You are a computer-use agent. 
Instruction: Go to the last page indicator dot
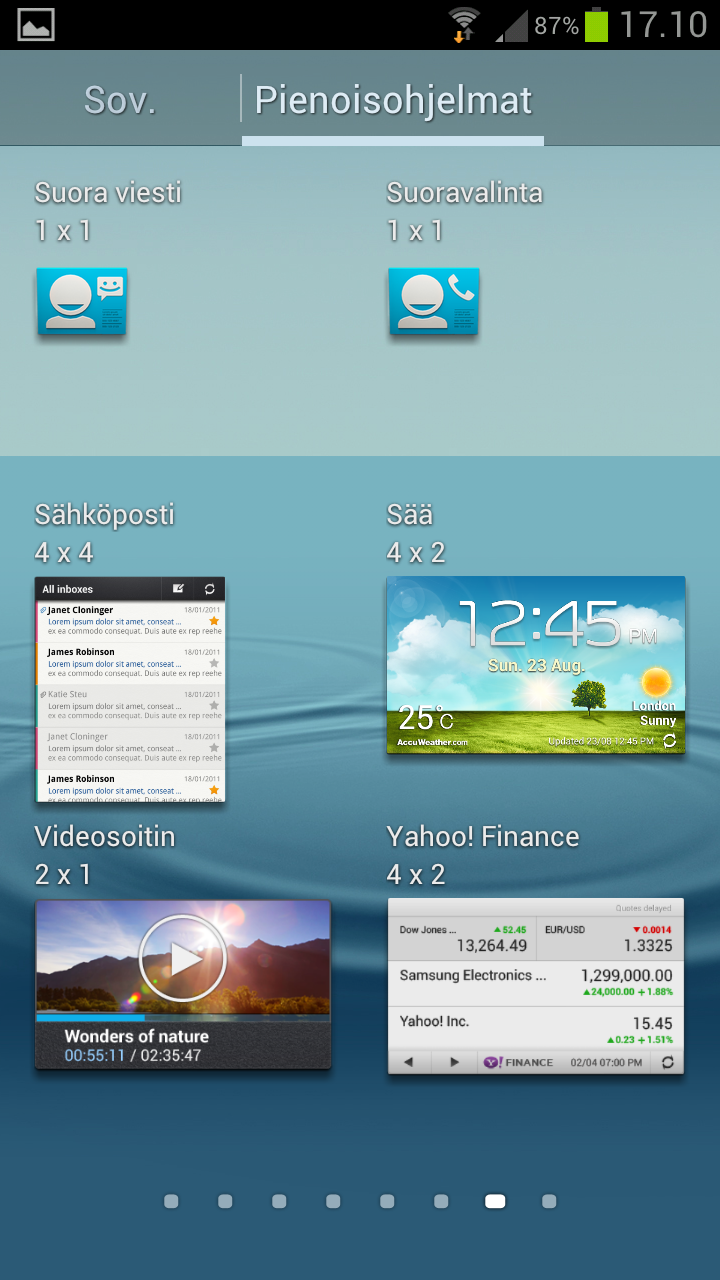click(549, 1201)
